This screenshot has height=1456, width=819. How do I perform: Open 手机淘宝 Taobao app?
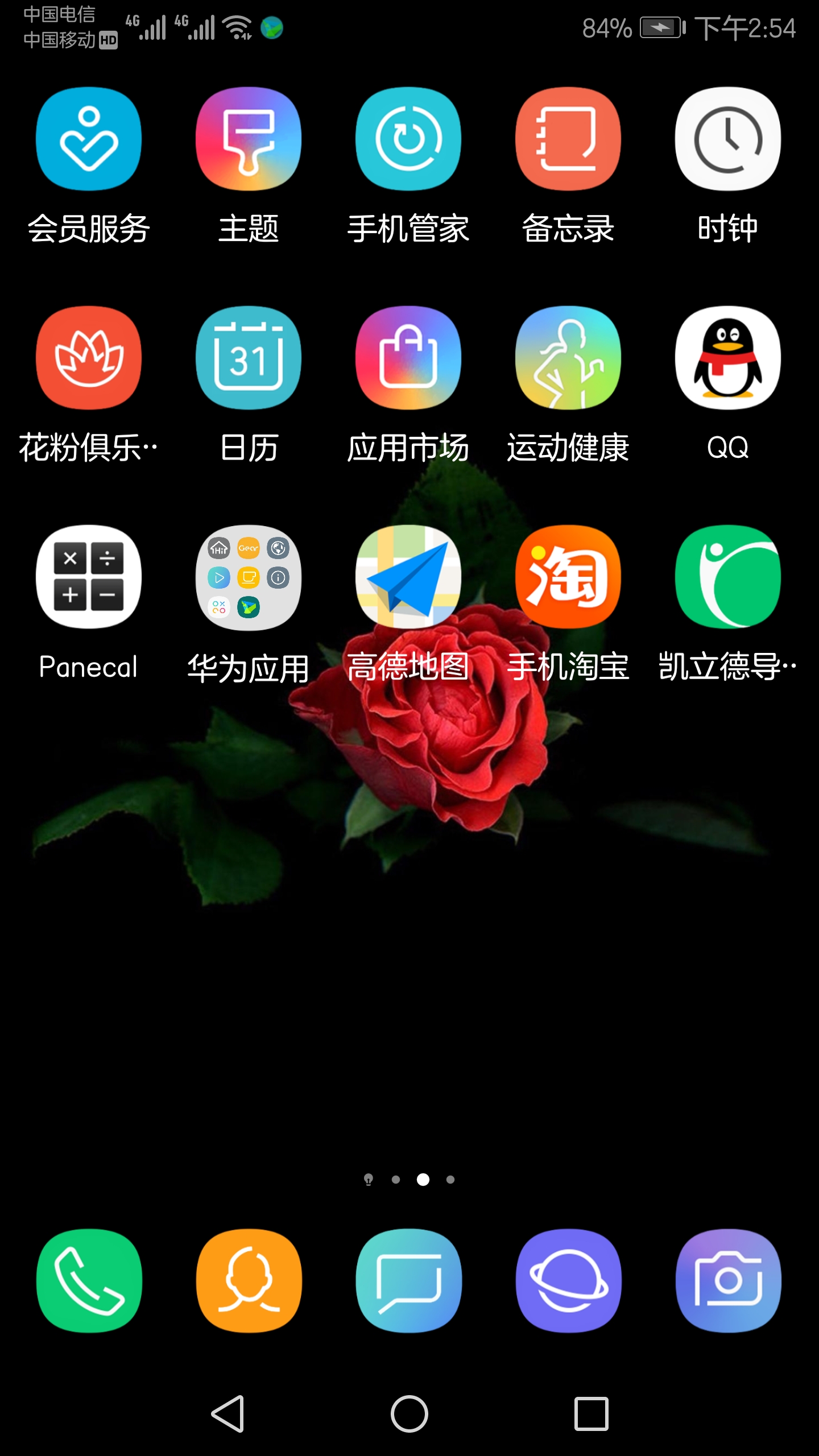pos(568,577)
